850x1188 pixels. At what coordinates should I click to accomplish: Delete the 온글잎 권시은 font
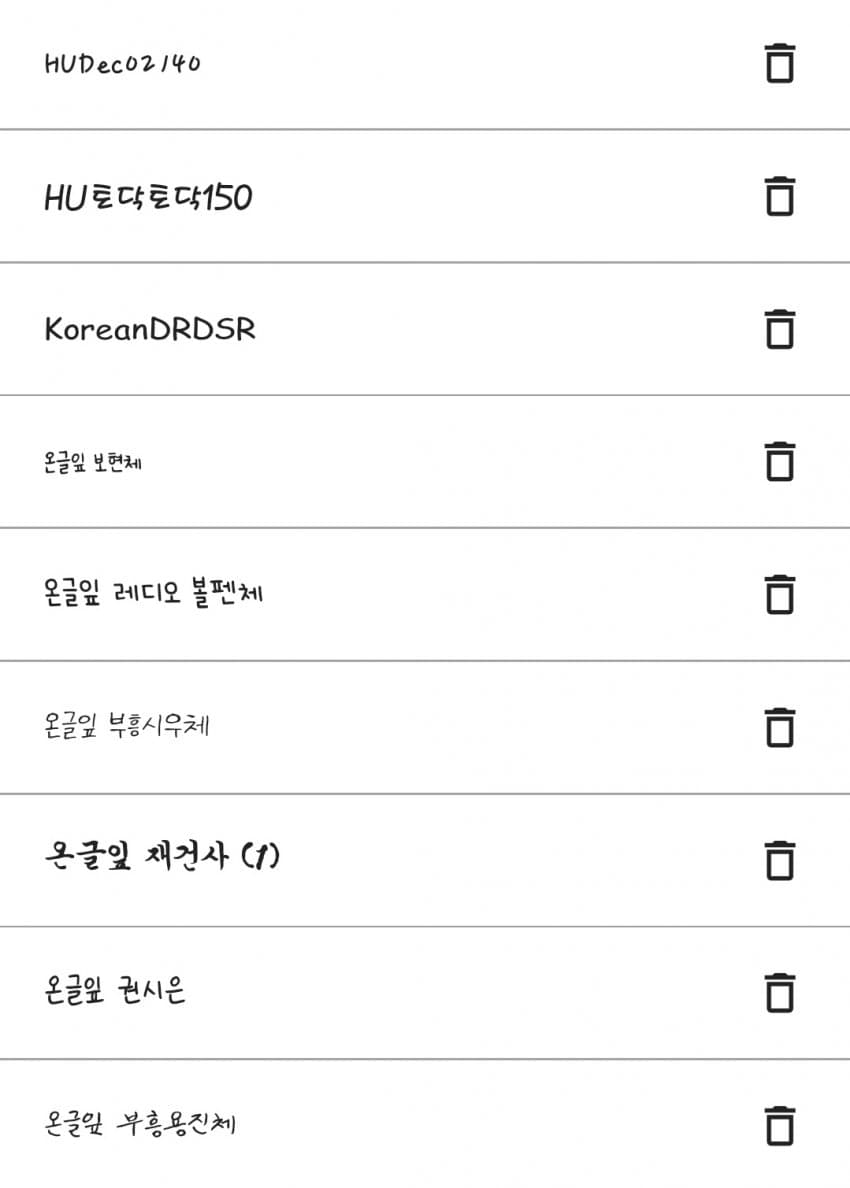(x=779, y=992)
